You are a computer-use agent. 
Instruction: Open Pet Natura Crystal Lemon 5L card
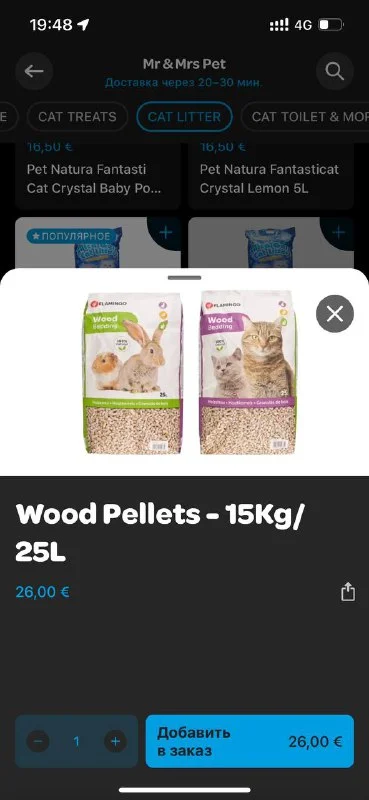[271, 173]
